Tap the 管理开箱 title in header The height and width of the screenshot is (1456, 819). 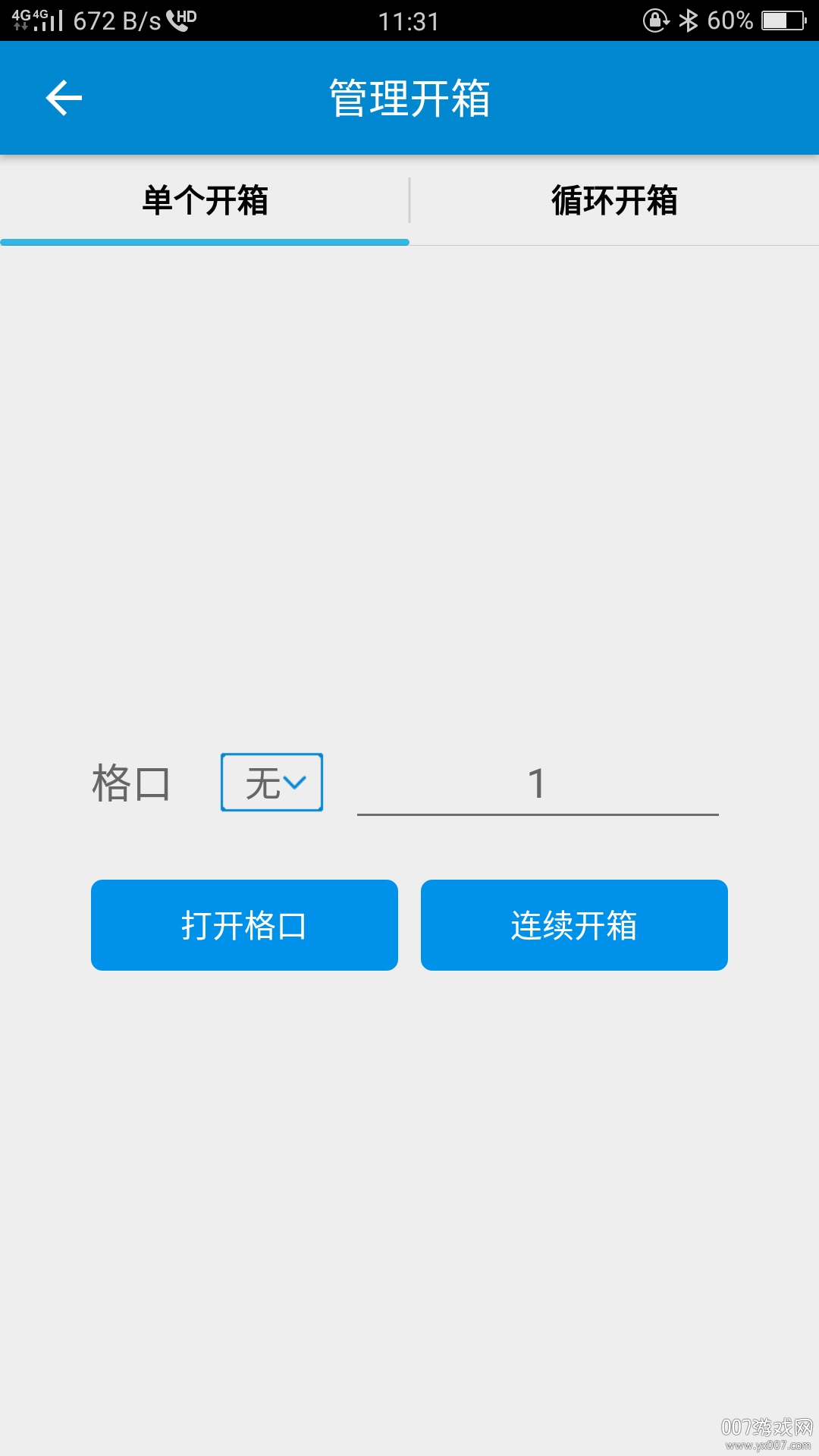pos(409,97)
